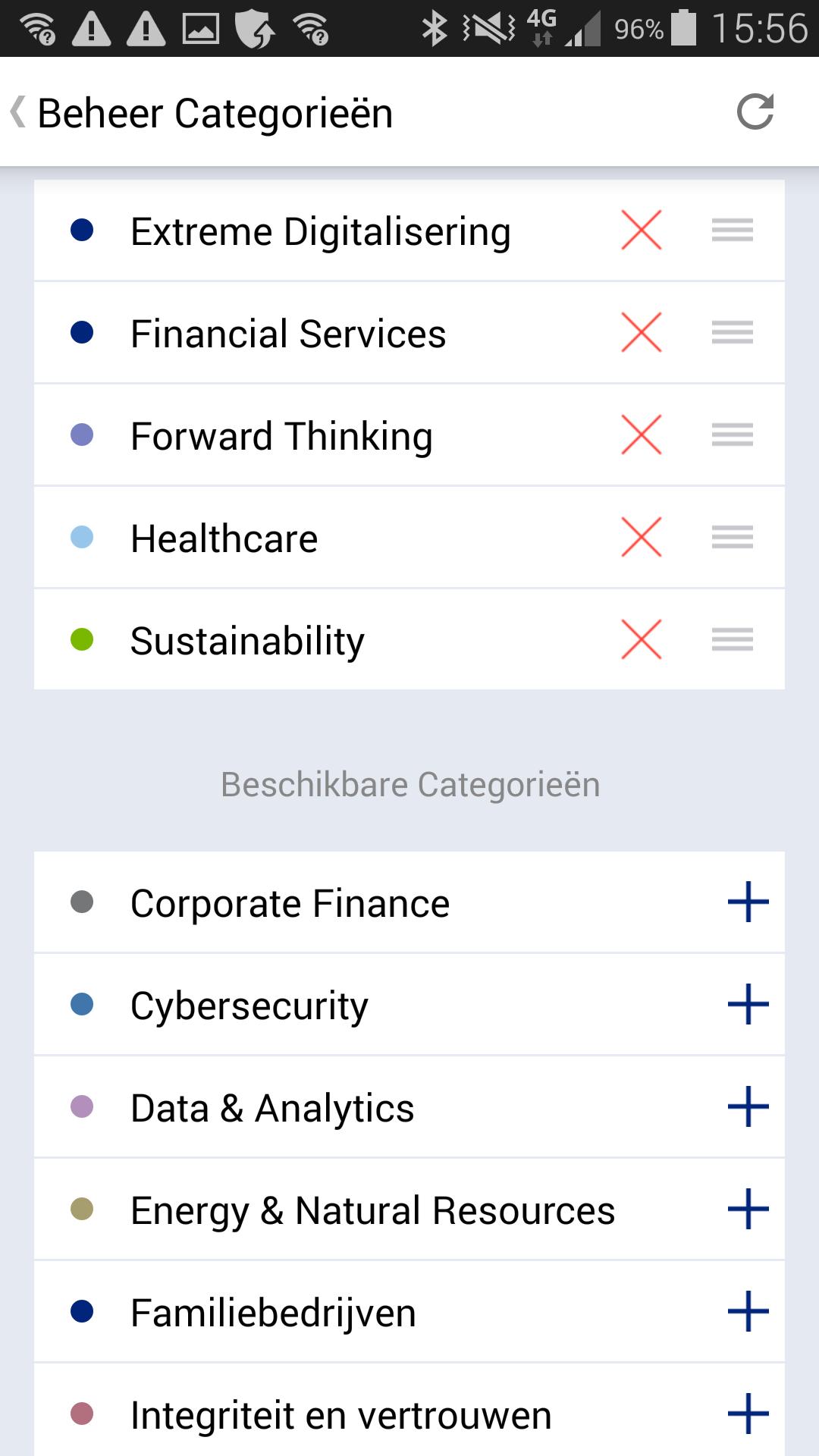This screenshot has height=1456, width=819.
Task: Remove Sustainability with its red X icon
Action: tap(641, 639)
